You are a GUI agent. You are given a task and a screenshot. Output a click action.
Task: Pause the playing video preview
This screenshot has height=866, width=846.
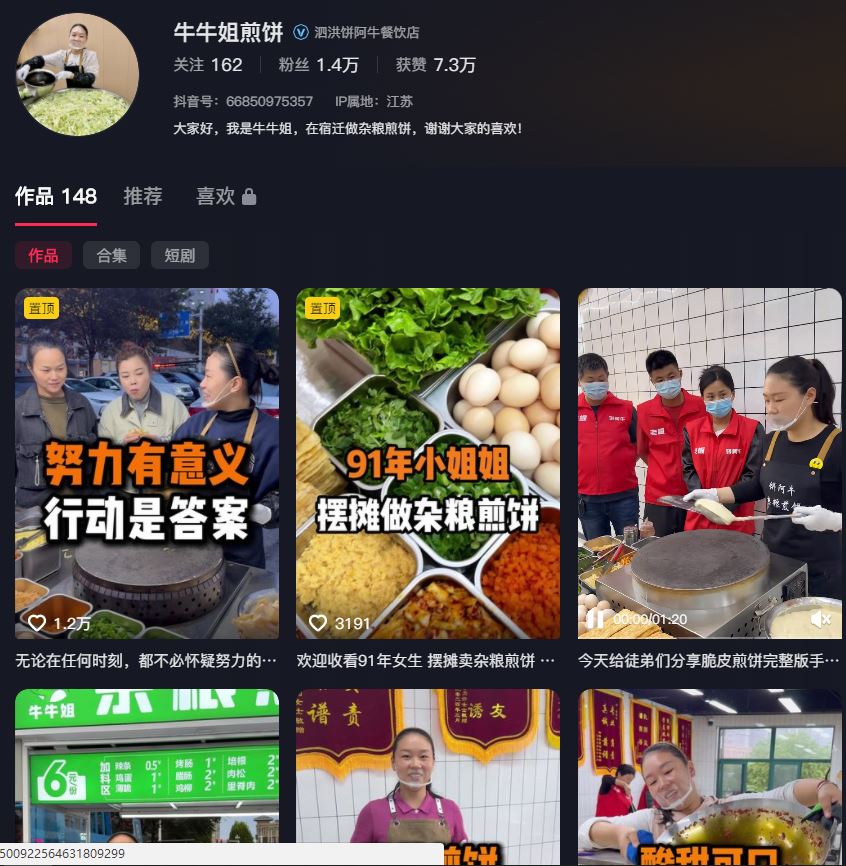point(596,618)
